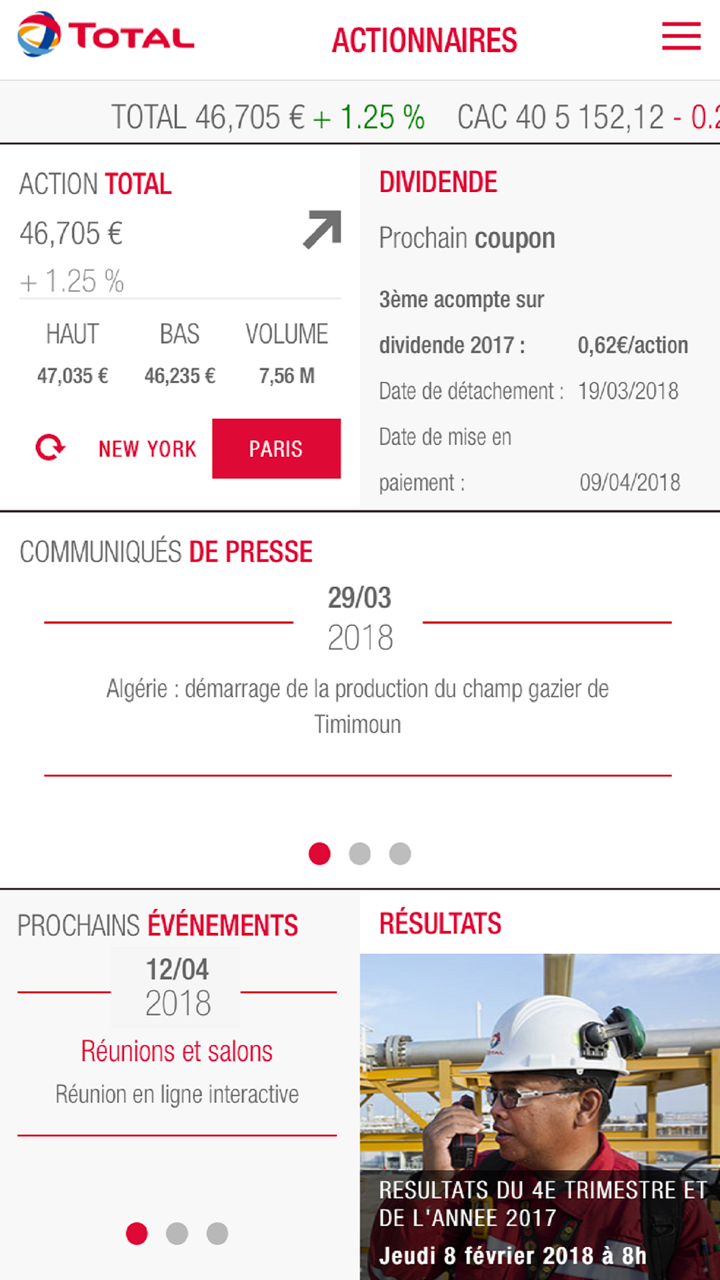Select the second events carousel dot
720x1280 pixels.
tap(176, 1234)
